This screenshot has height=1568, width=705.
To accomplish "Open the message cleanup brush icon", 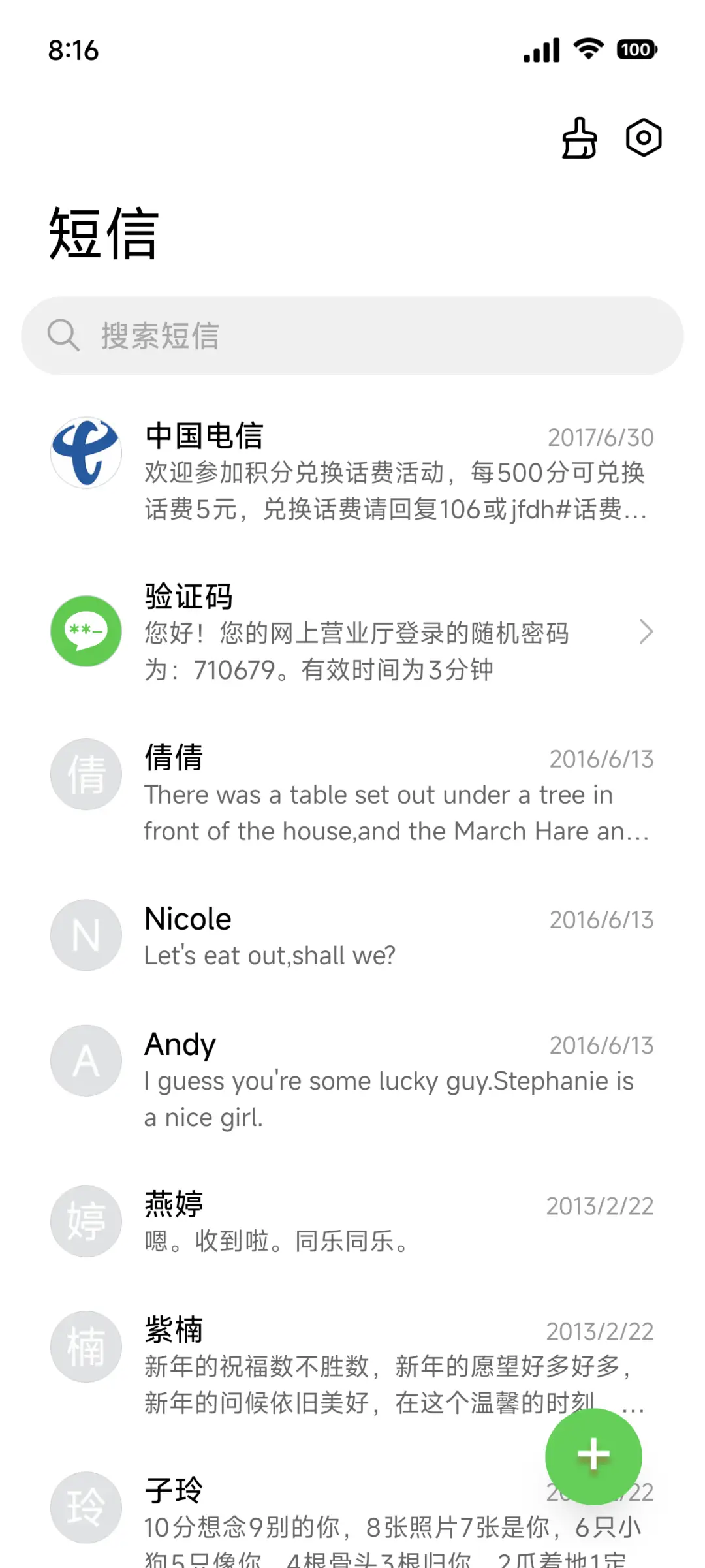I will (x=579, y=138).
